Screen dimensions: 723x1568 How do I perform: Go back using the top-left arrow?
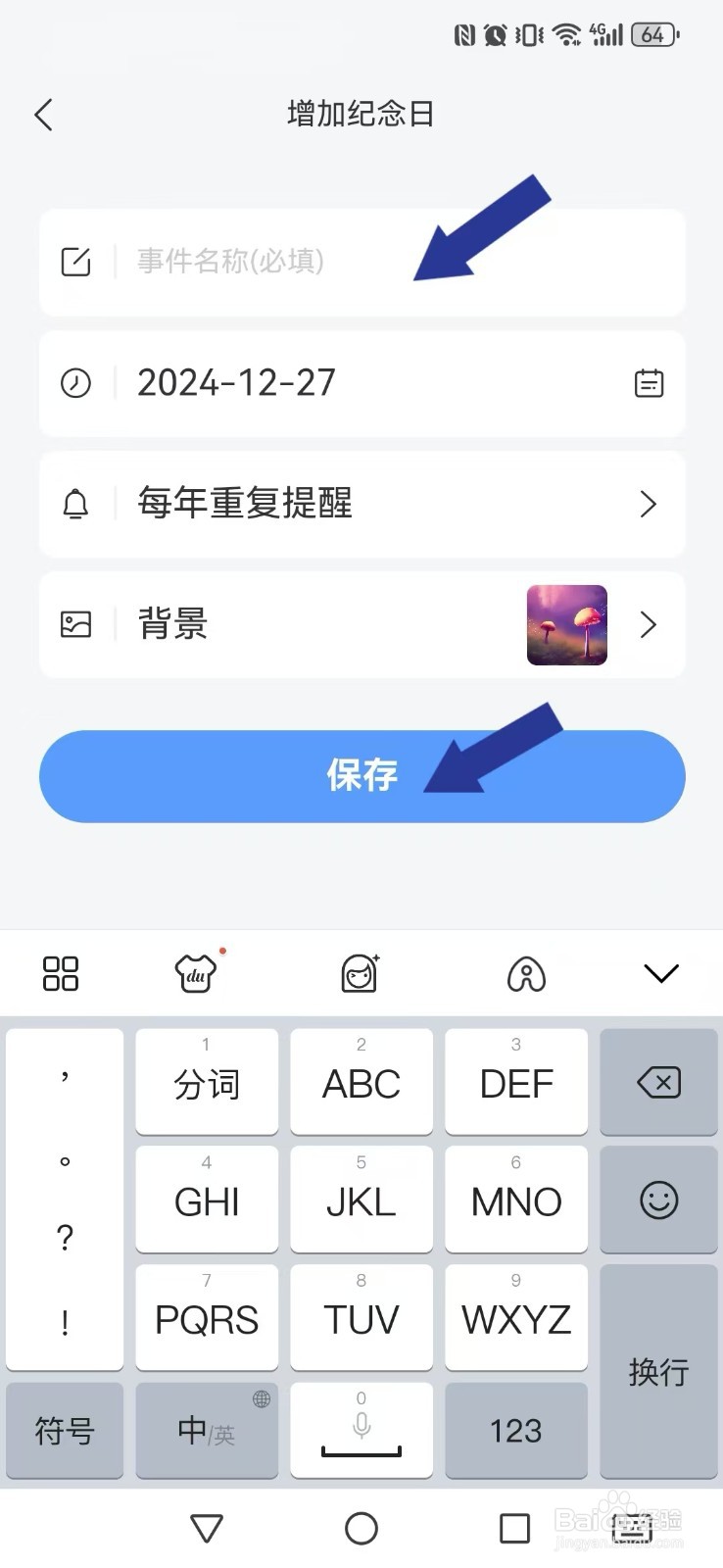coord(43,115)
